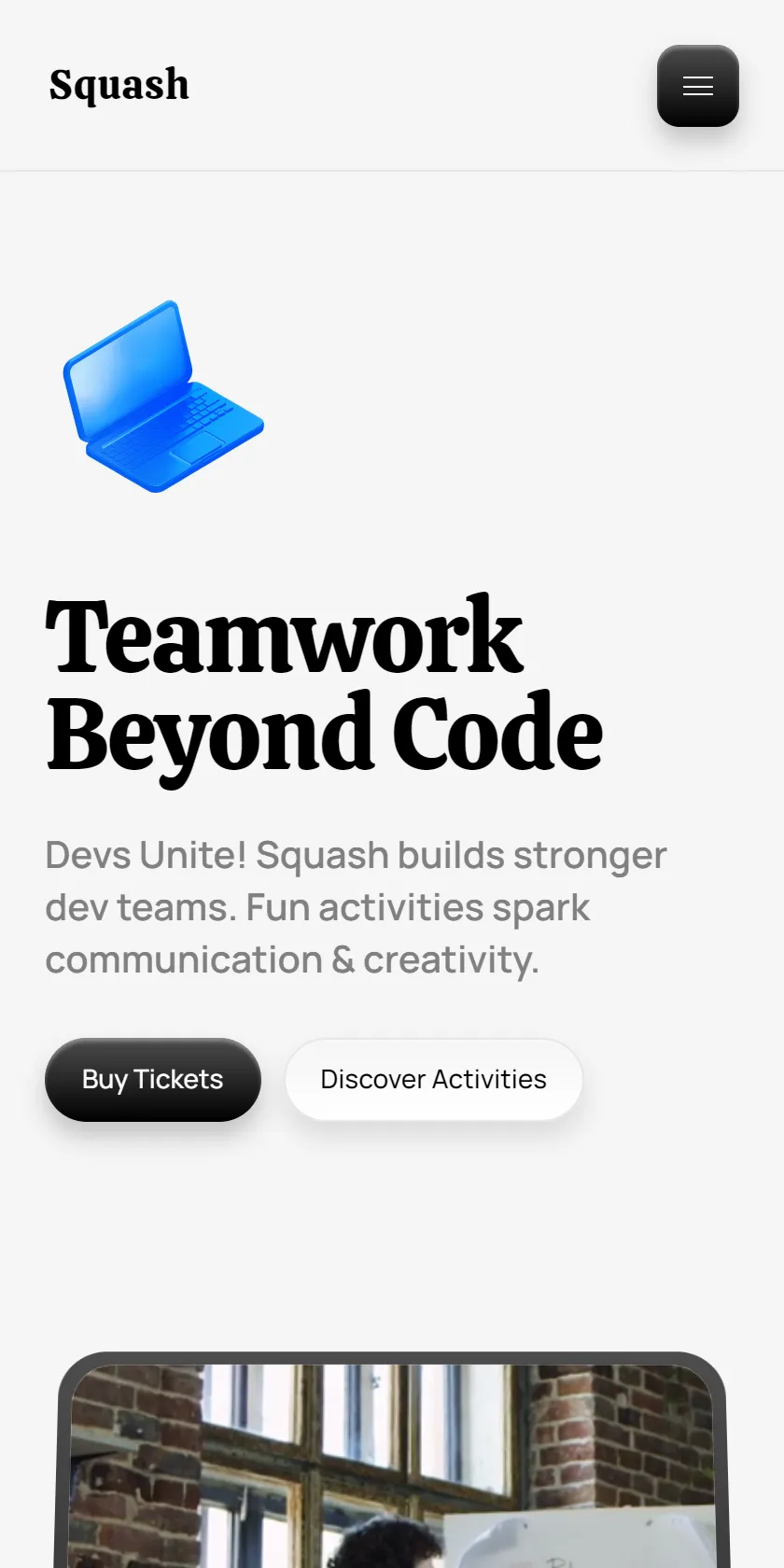
Task: Go to the Squash home link
Action: [119, 85]
